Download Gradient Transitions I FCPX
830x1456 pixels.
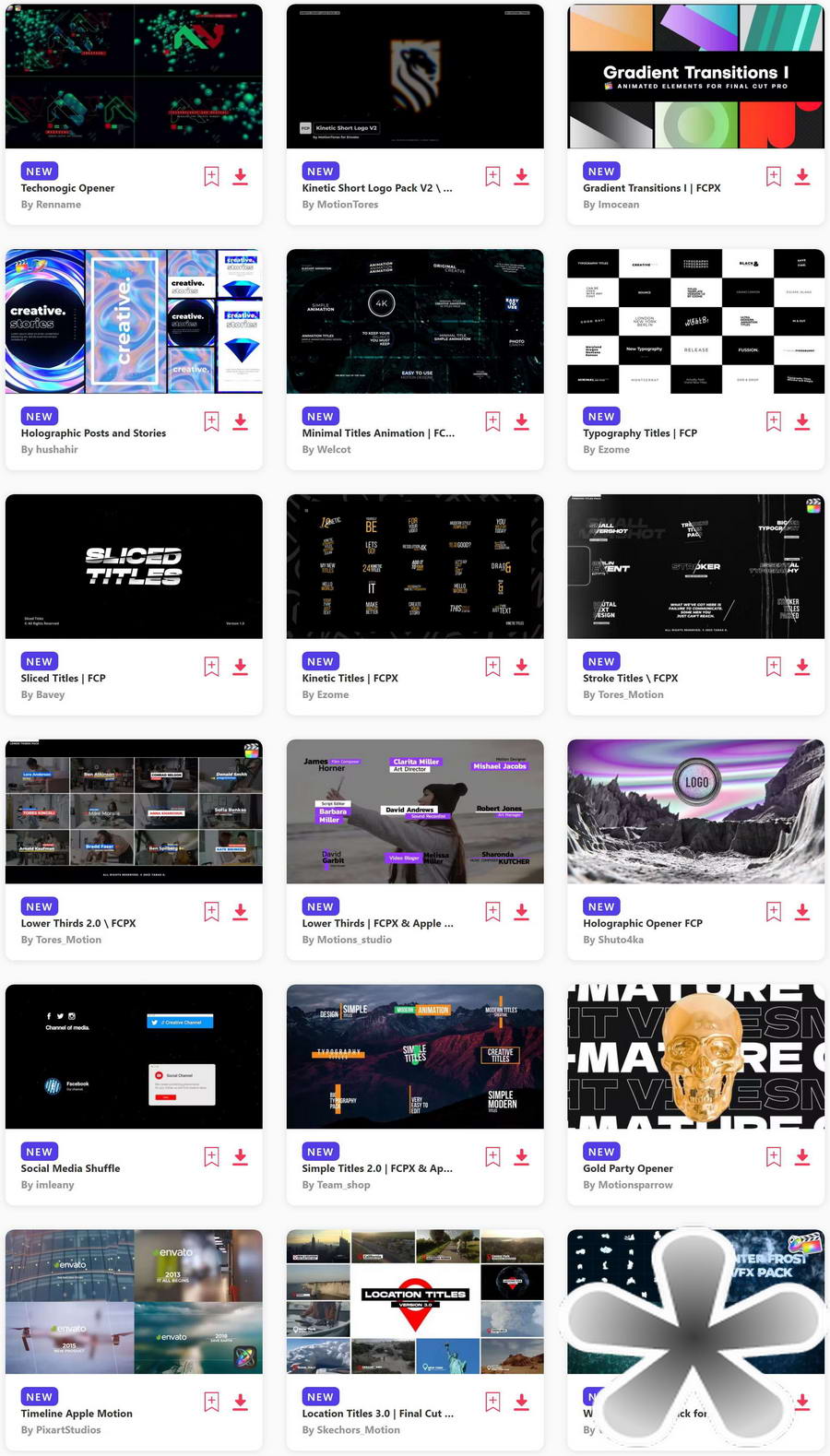802,177
